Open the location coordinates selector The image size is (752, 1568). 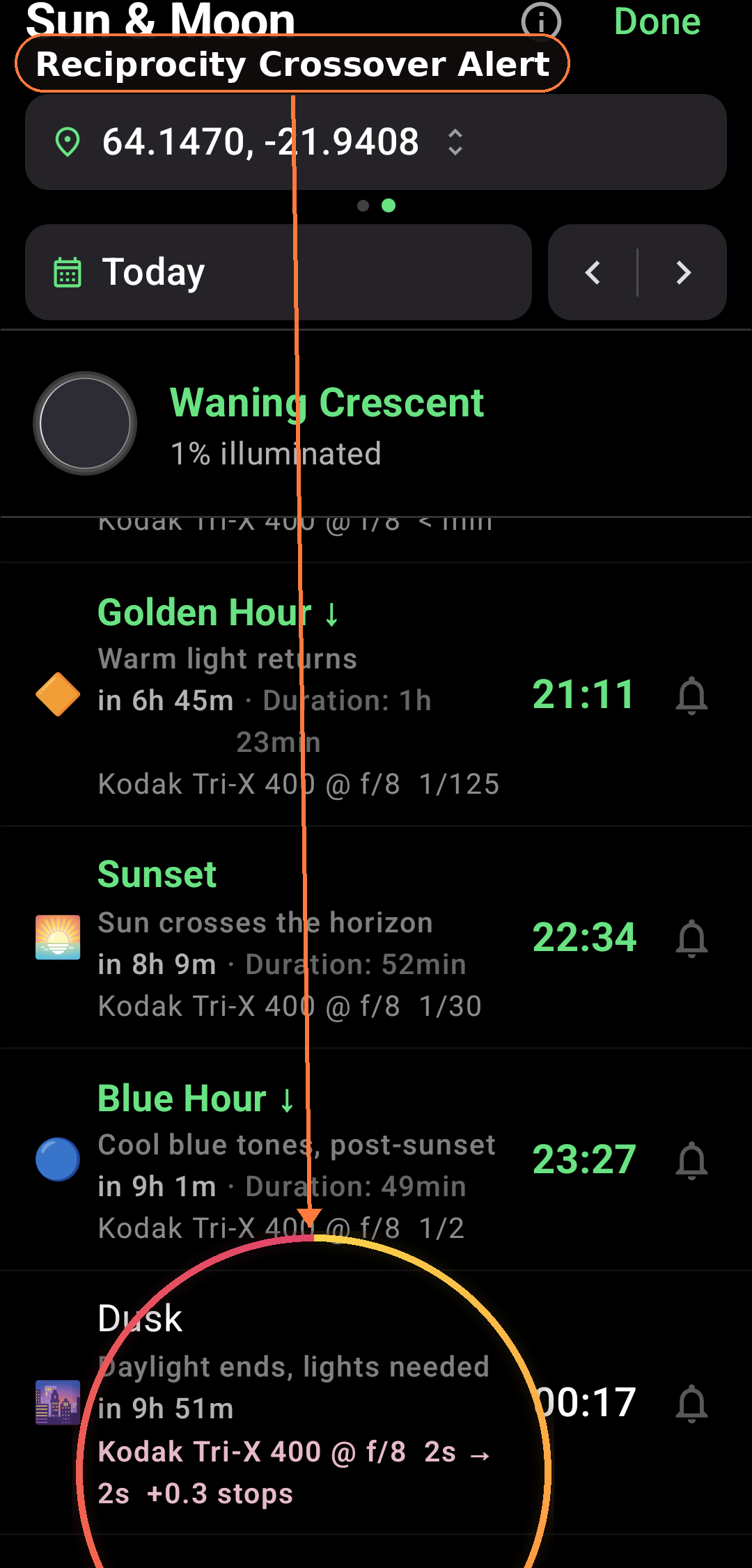click(x=376, y=142)
